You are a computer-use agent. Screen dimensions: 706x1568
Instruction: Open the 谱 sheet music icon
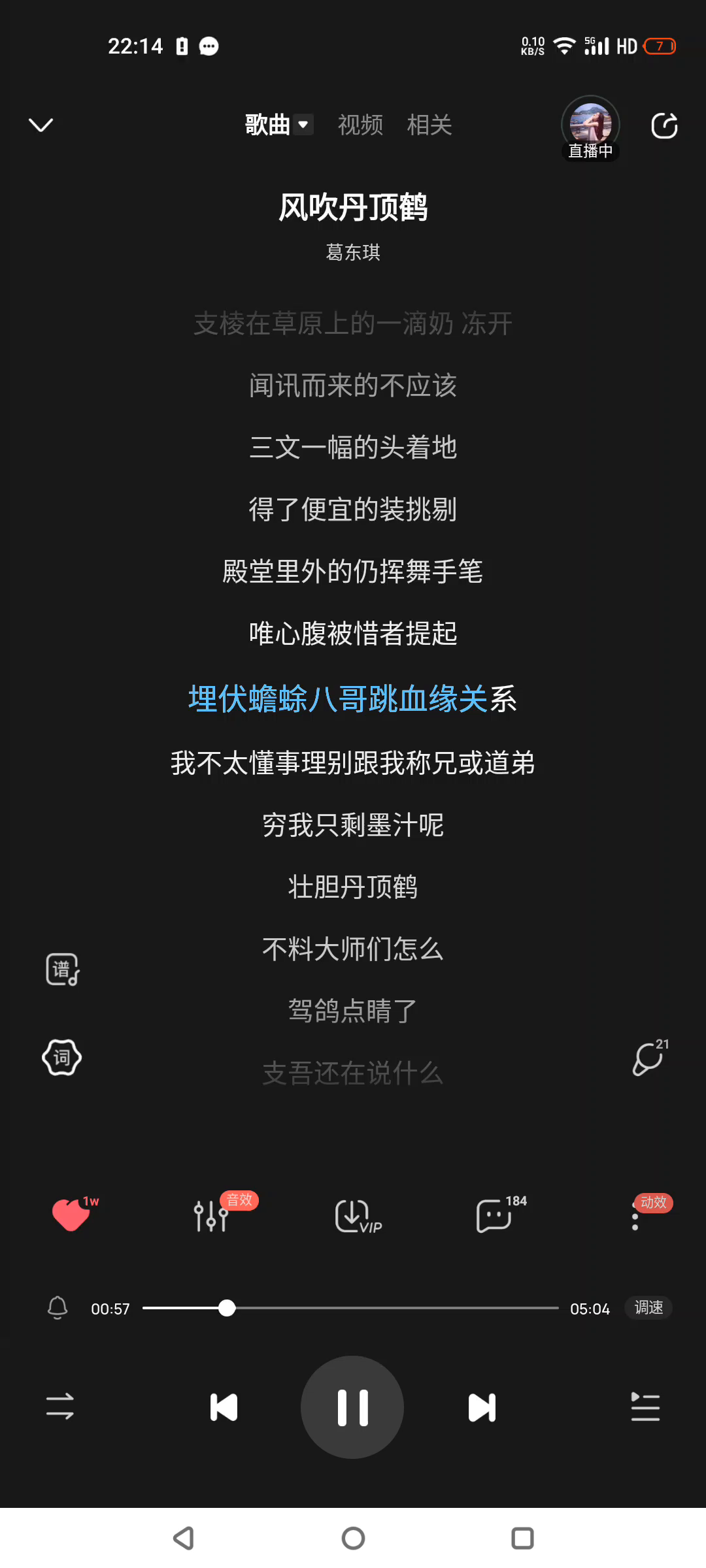click(x=62, y=969)
